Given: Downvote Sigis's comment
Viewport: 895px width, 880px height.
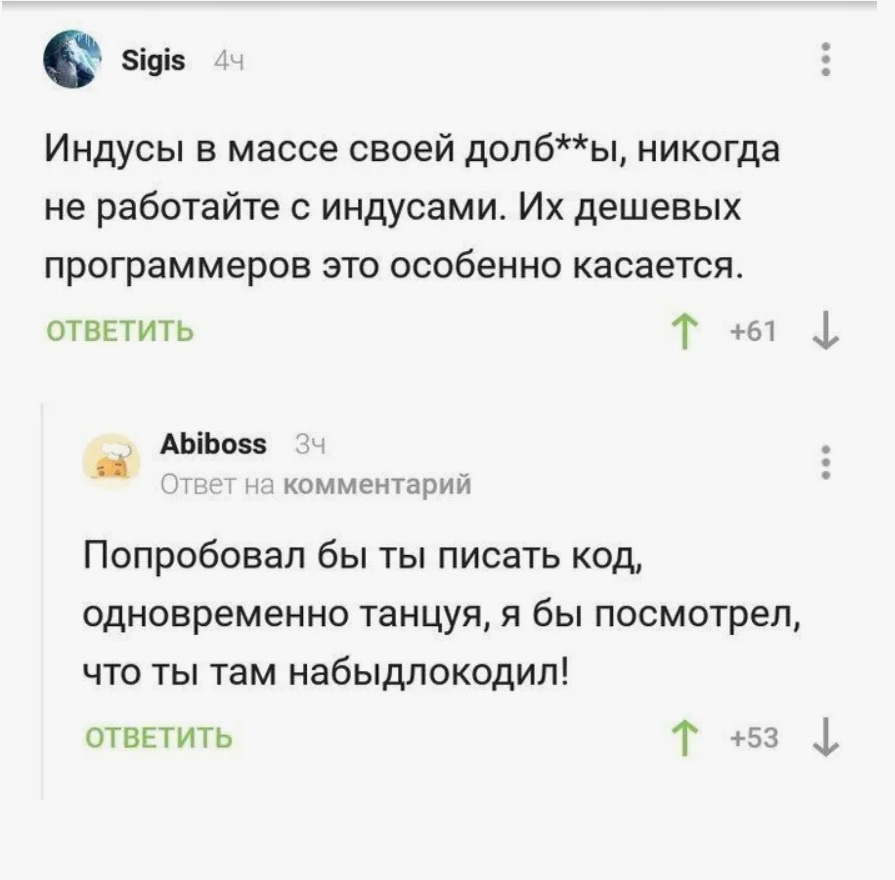Looking at the screenshot, I should pos(827,332).
